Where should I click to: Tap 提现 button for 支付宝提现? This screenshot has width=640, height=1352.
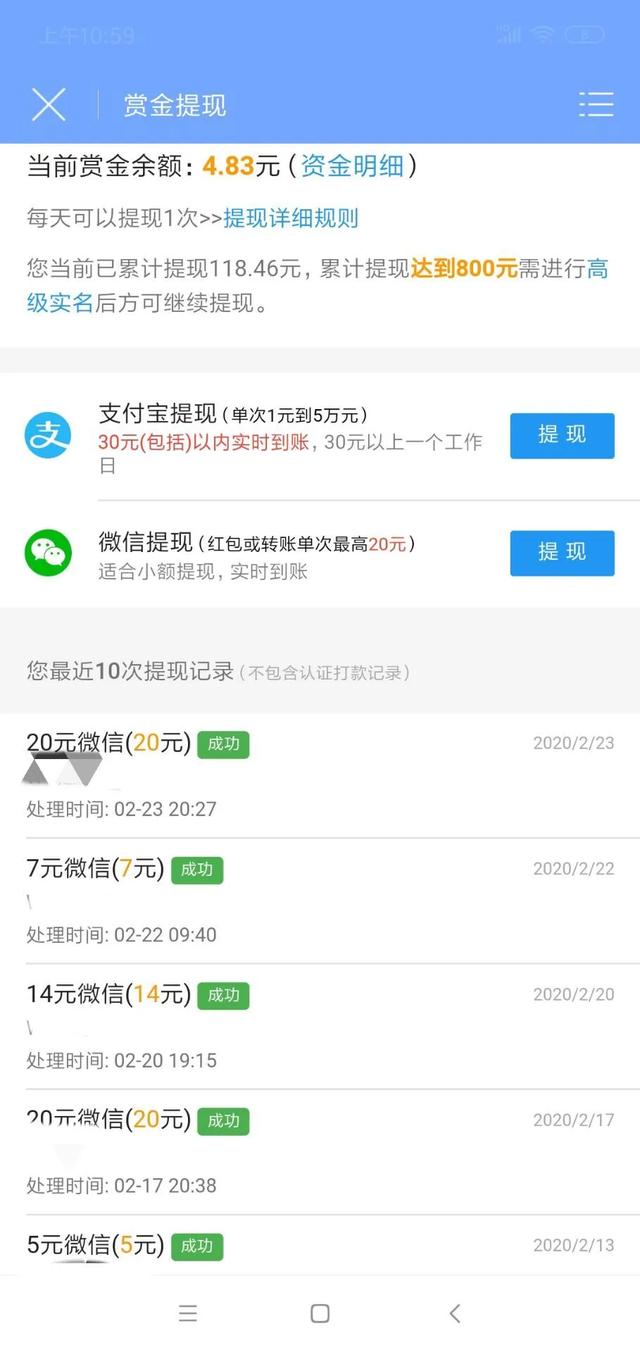(562, 435)
